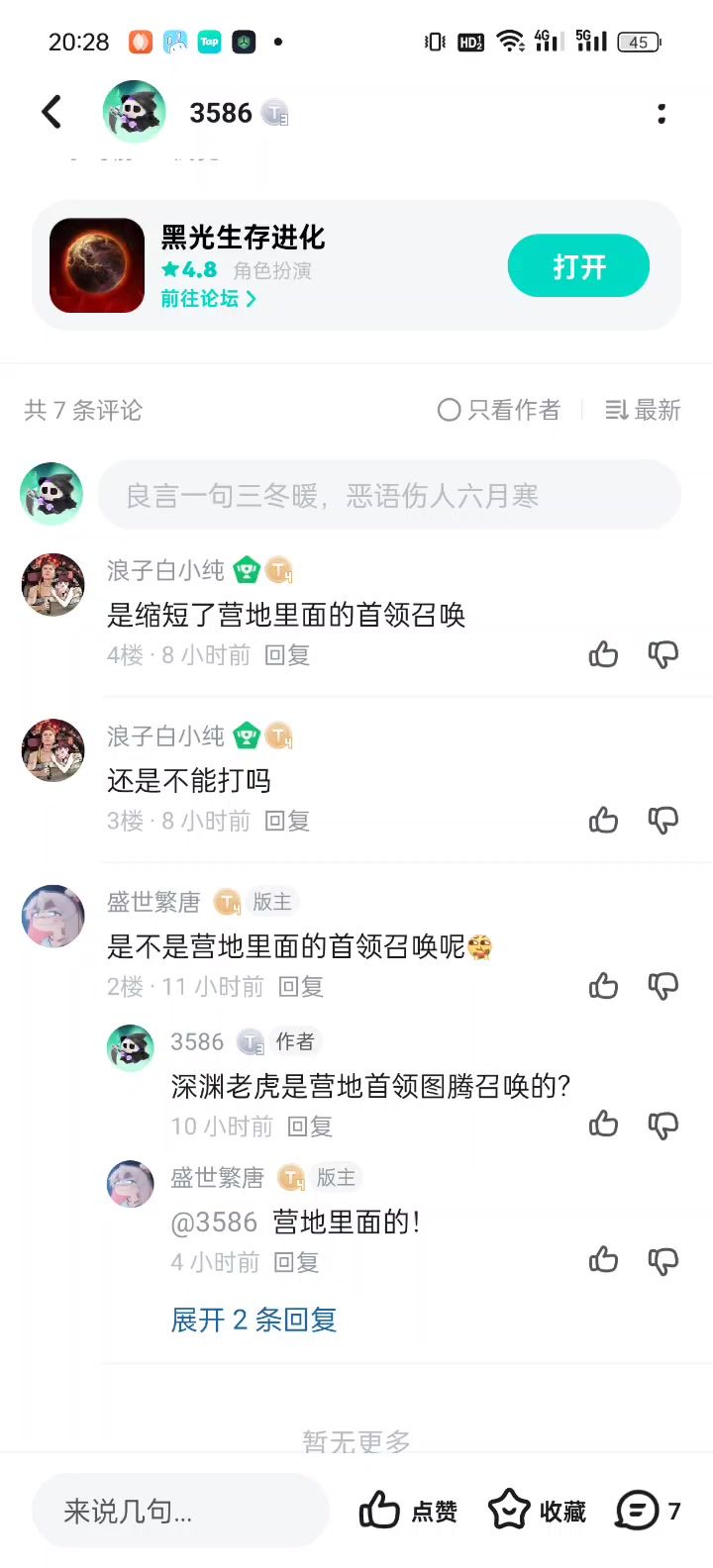
Task: Change comment sorting via 最新
Action: (x=644, y=410)
